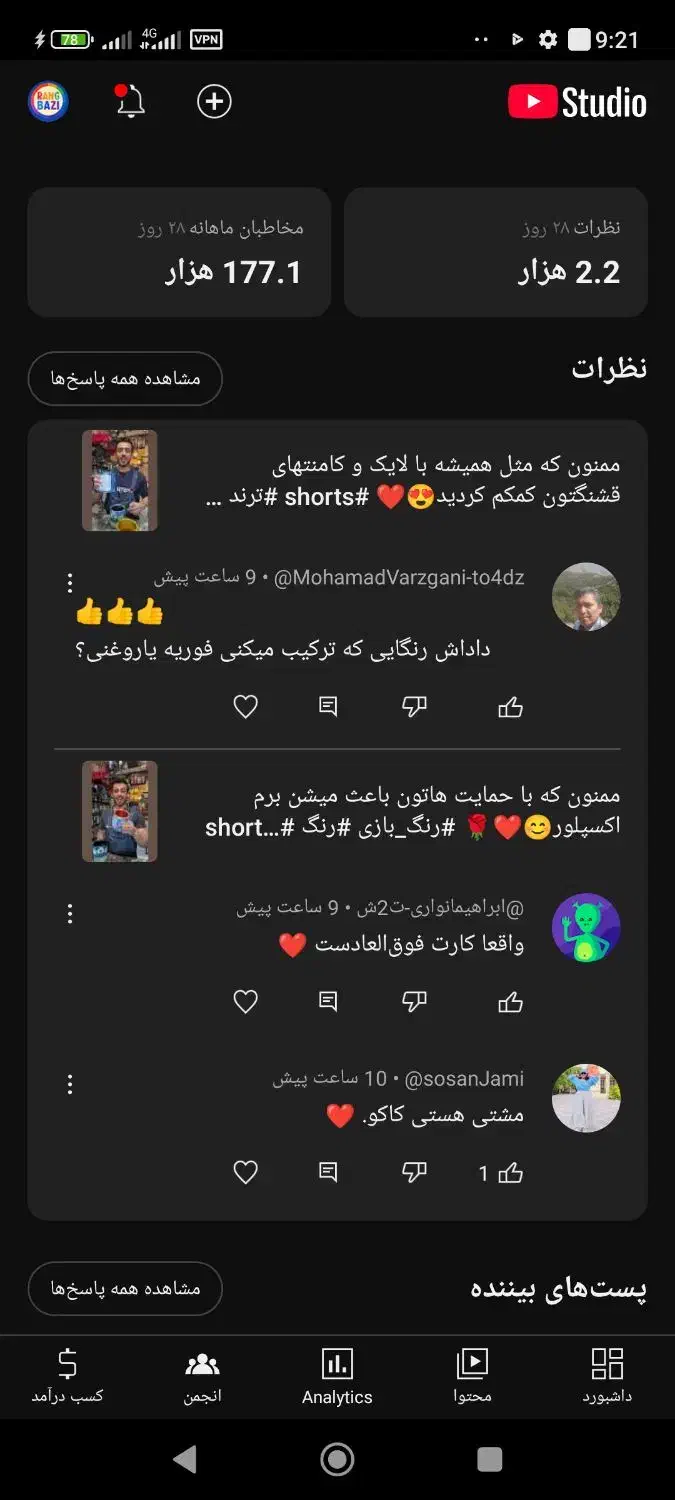Open the RANG BAZI channel avatar

click(x=48, y=102)
